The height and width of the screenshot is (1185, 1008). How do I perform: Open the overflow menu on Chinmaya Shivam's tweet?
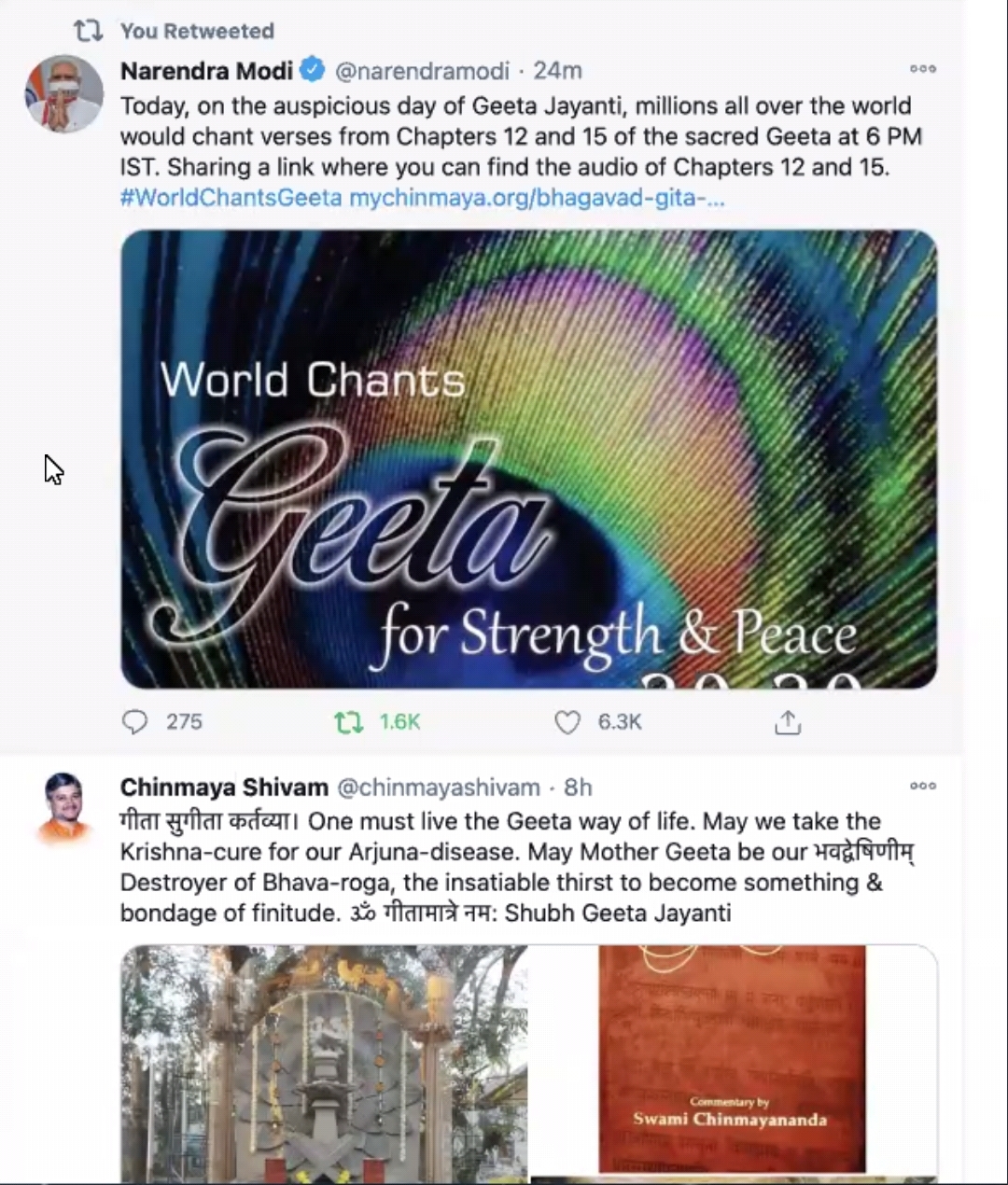click(x=922, y=786)
